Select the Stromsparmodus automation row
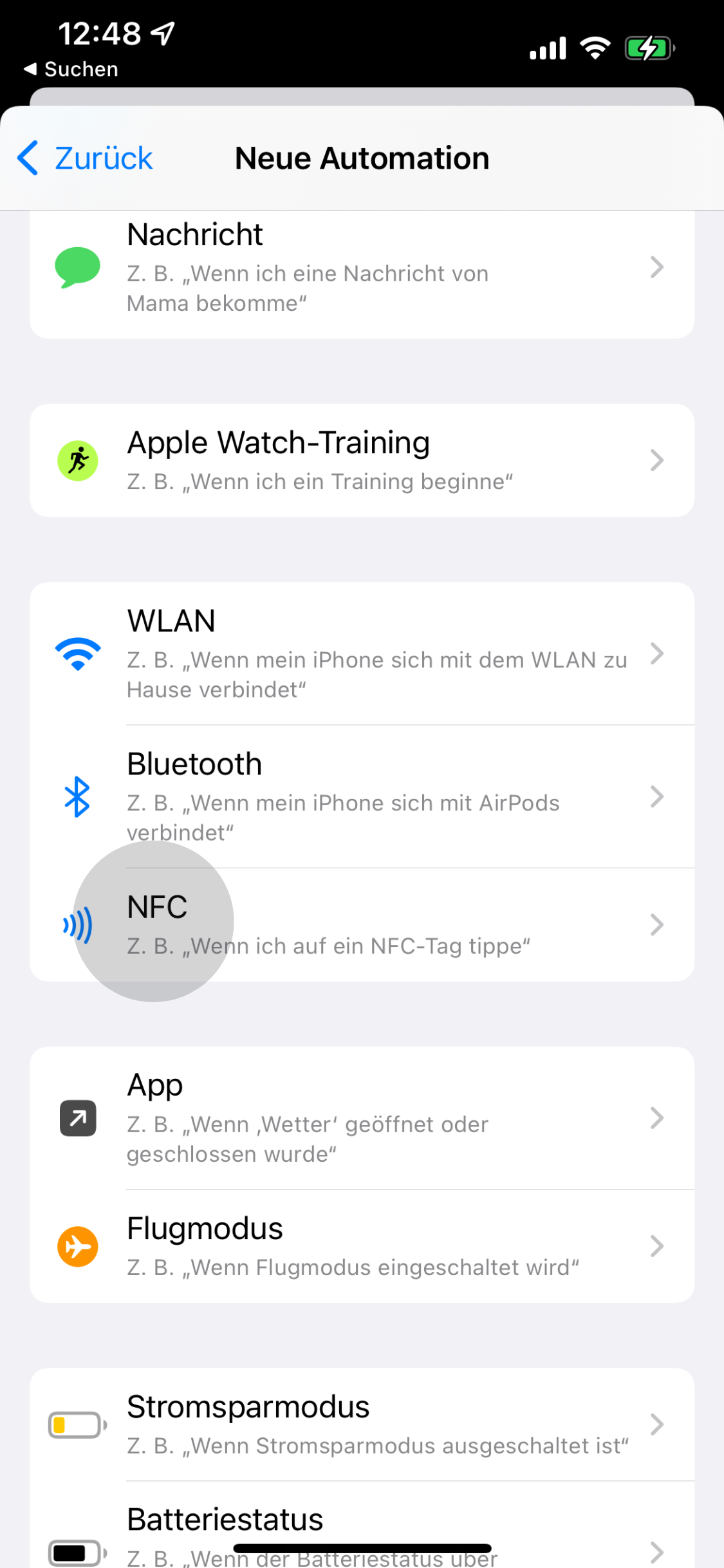This screenshot has width=724, height=1568. click(362, 1424)
